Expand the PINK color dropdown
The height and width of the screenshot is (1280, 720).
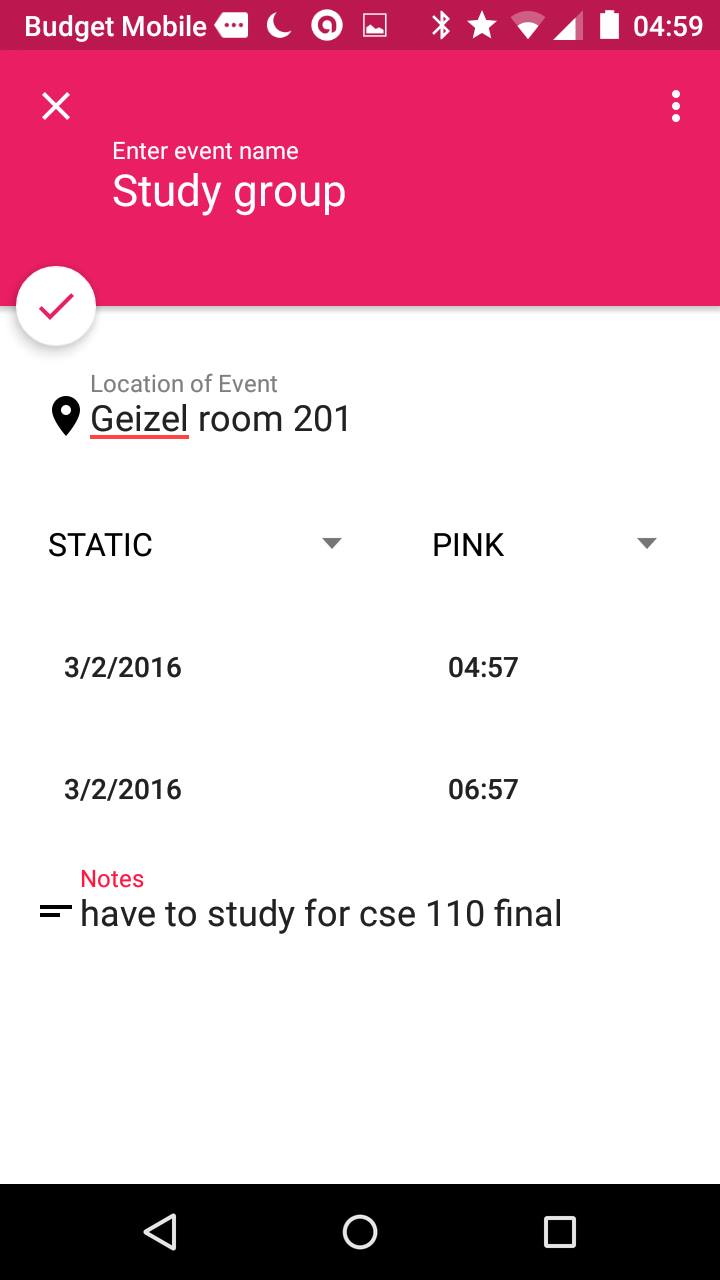[544, 544]
